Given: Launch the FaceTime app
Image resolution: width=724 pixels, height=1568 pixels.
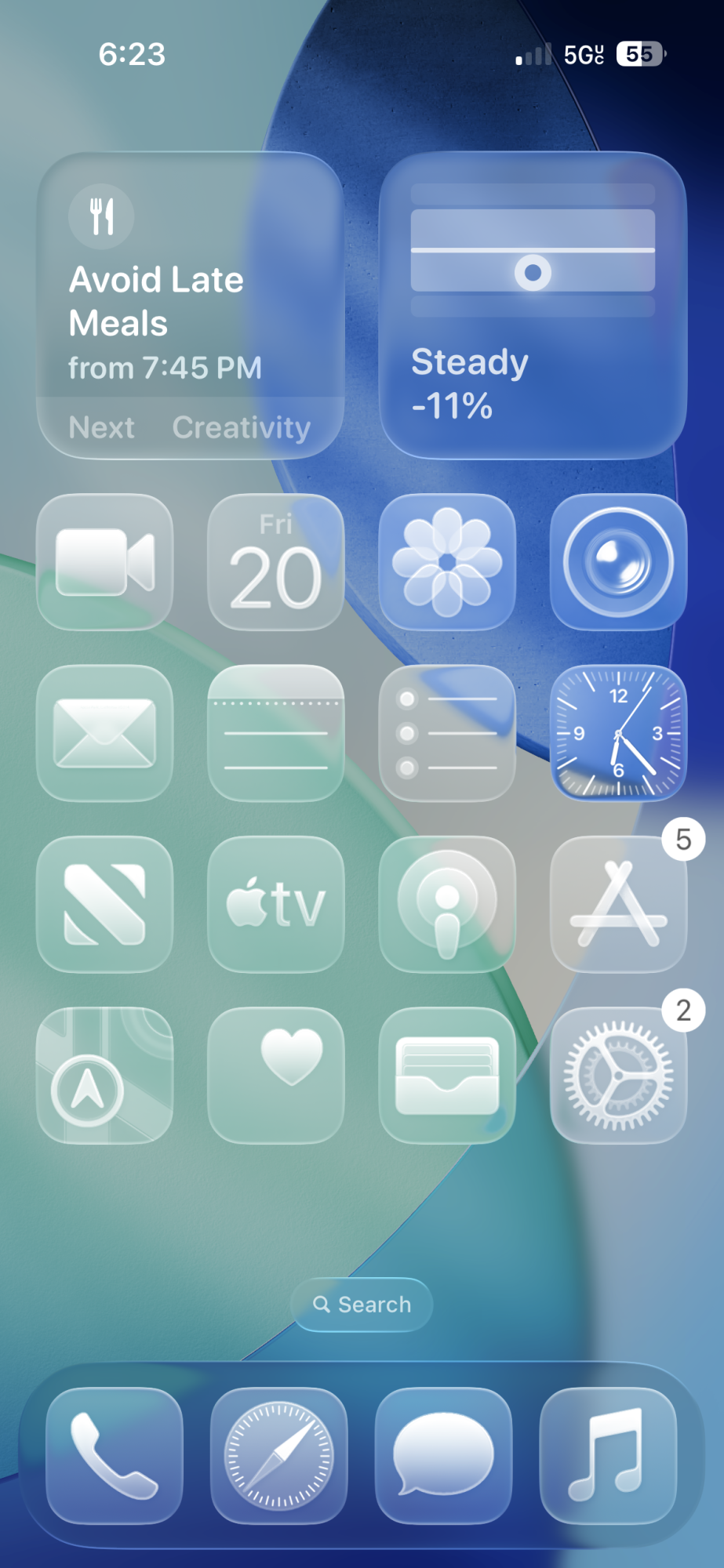Looking at the screenshot, I should pos(105,562).
